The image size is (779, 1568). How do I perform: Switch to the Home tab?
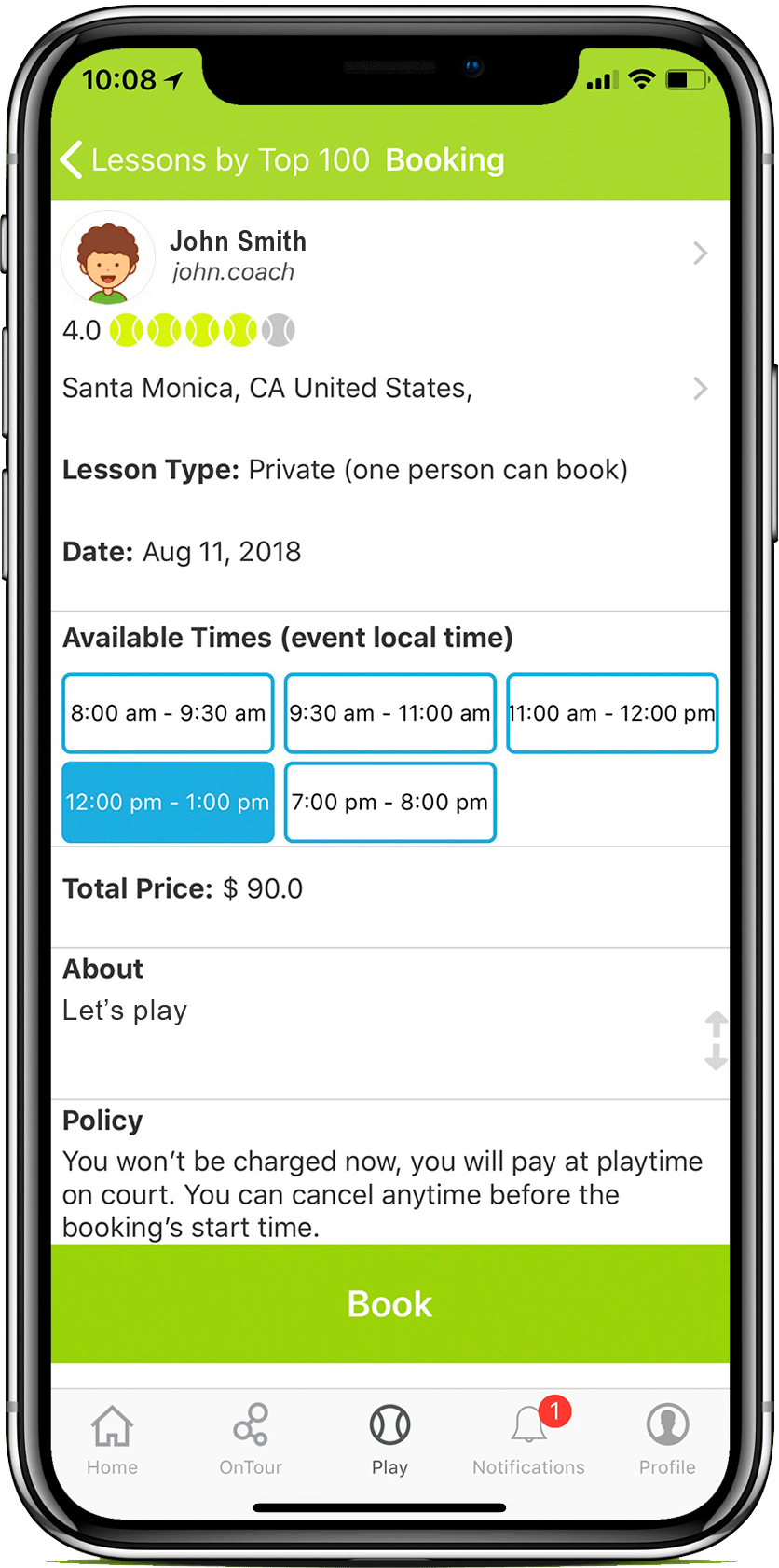click(x=112, y=1439)
